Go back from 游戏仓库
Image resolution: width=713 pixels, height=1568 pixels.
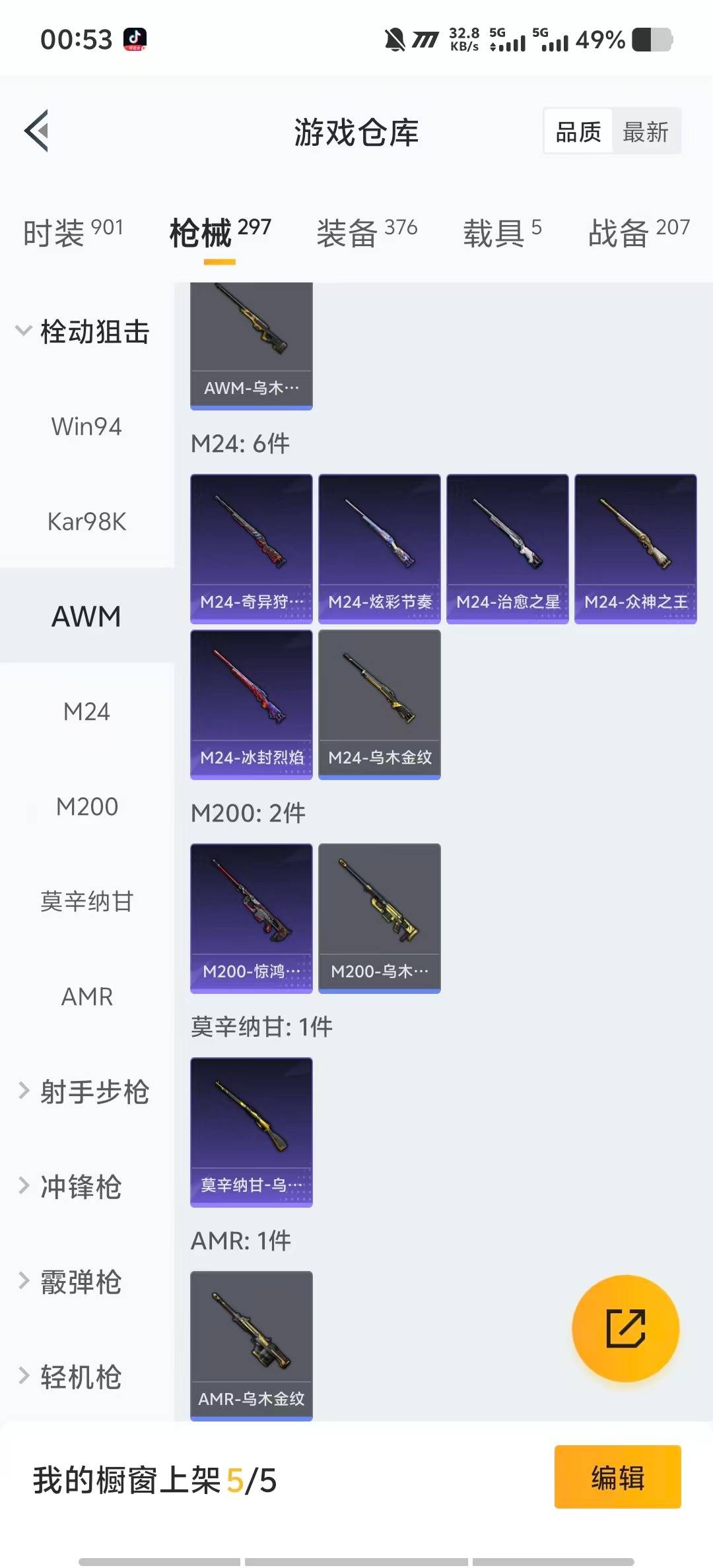[x=37, y=131]
